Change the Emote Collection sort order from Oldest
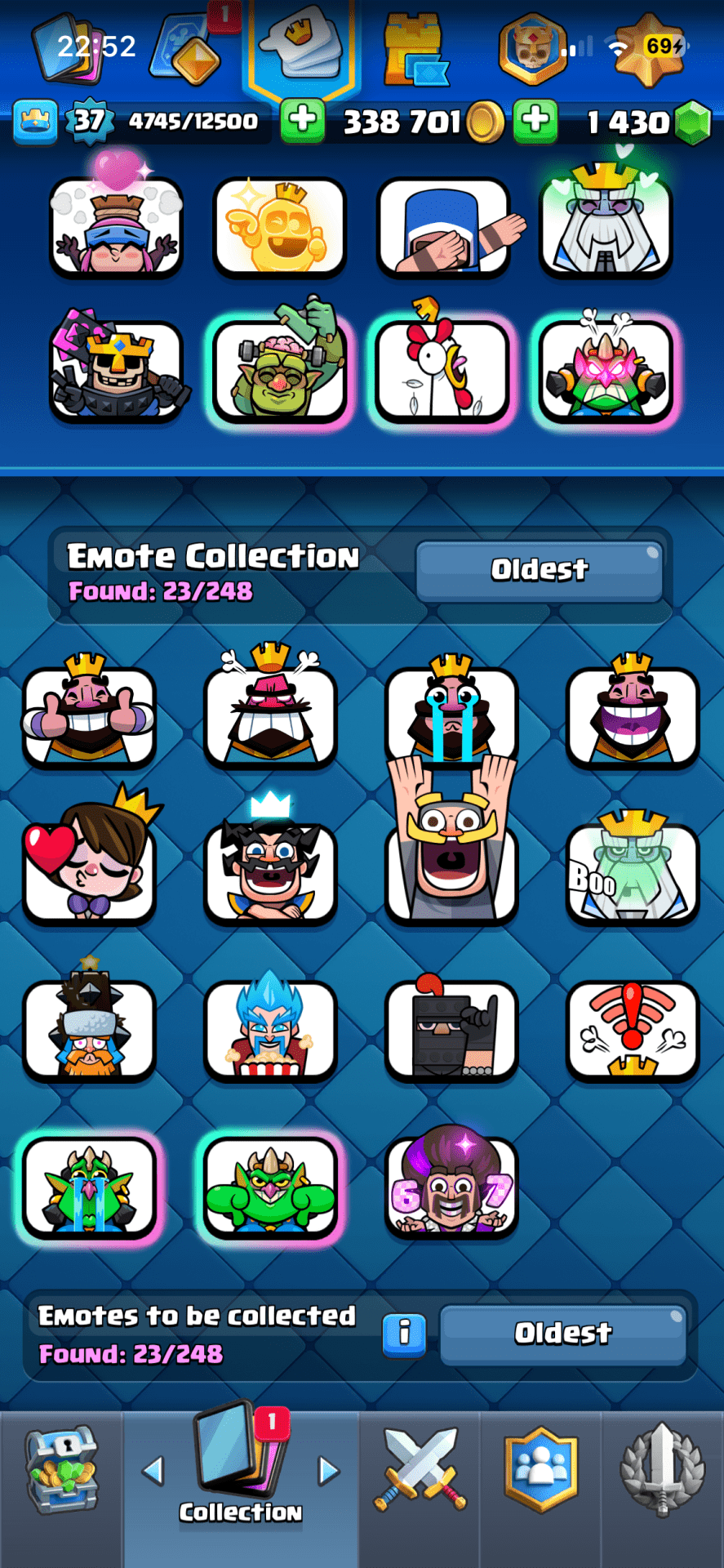Viewport: 724px width, 1568px height. point(539,570)
